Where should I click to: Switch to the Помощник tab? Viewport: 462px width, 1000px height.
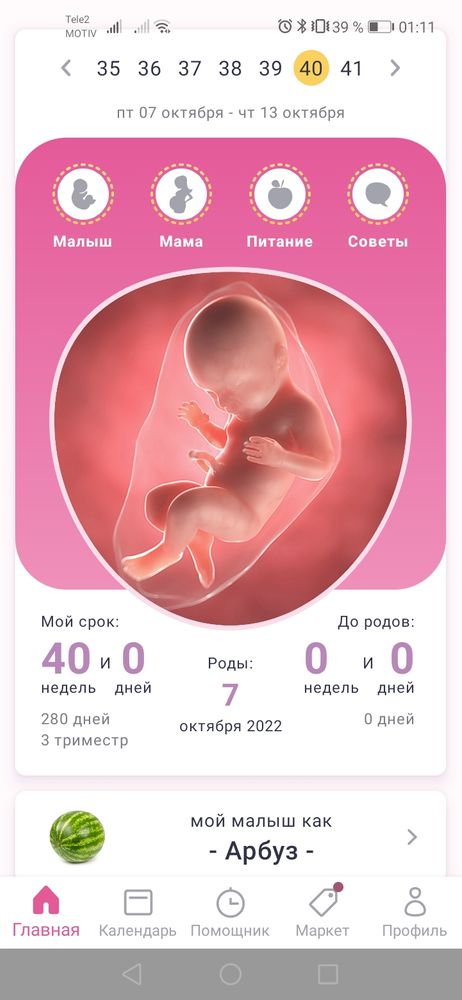point(230,913)
